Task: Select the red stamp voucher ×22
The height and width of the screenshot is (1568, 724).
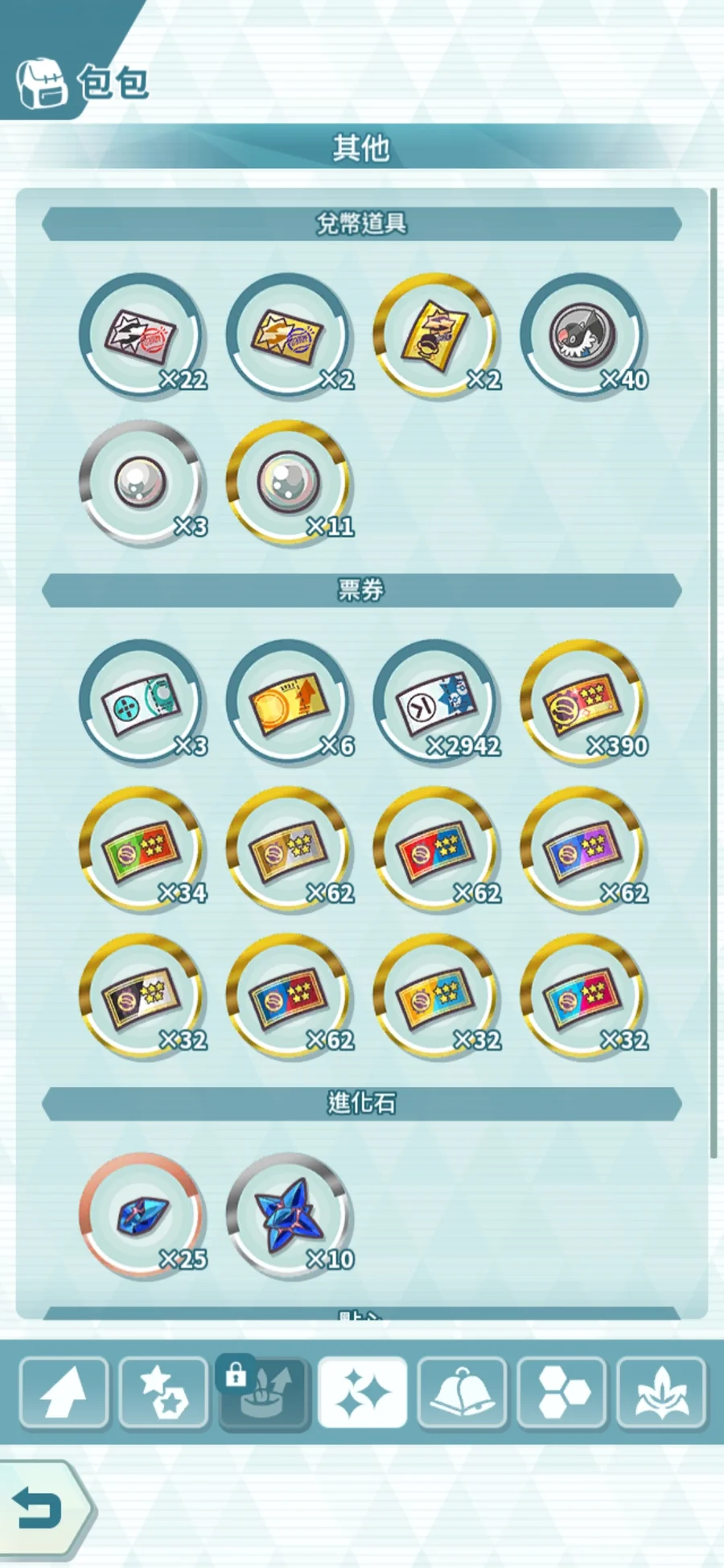Action: point(142,335)
